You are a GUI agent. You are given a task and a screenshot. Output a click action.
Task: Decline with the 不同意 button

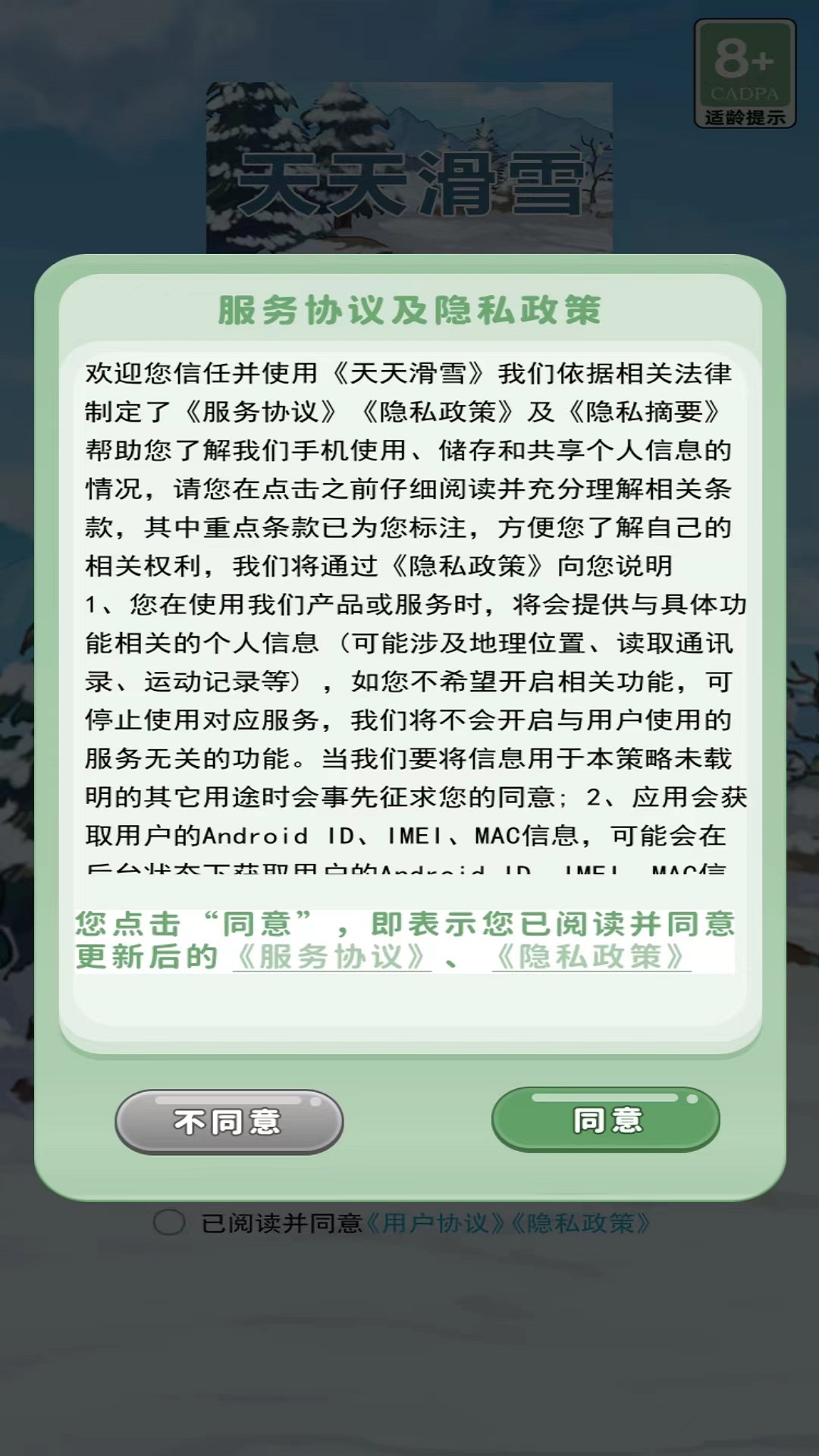coord(229,1122)
